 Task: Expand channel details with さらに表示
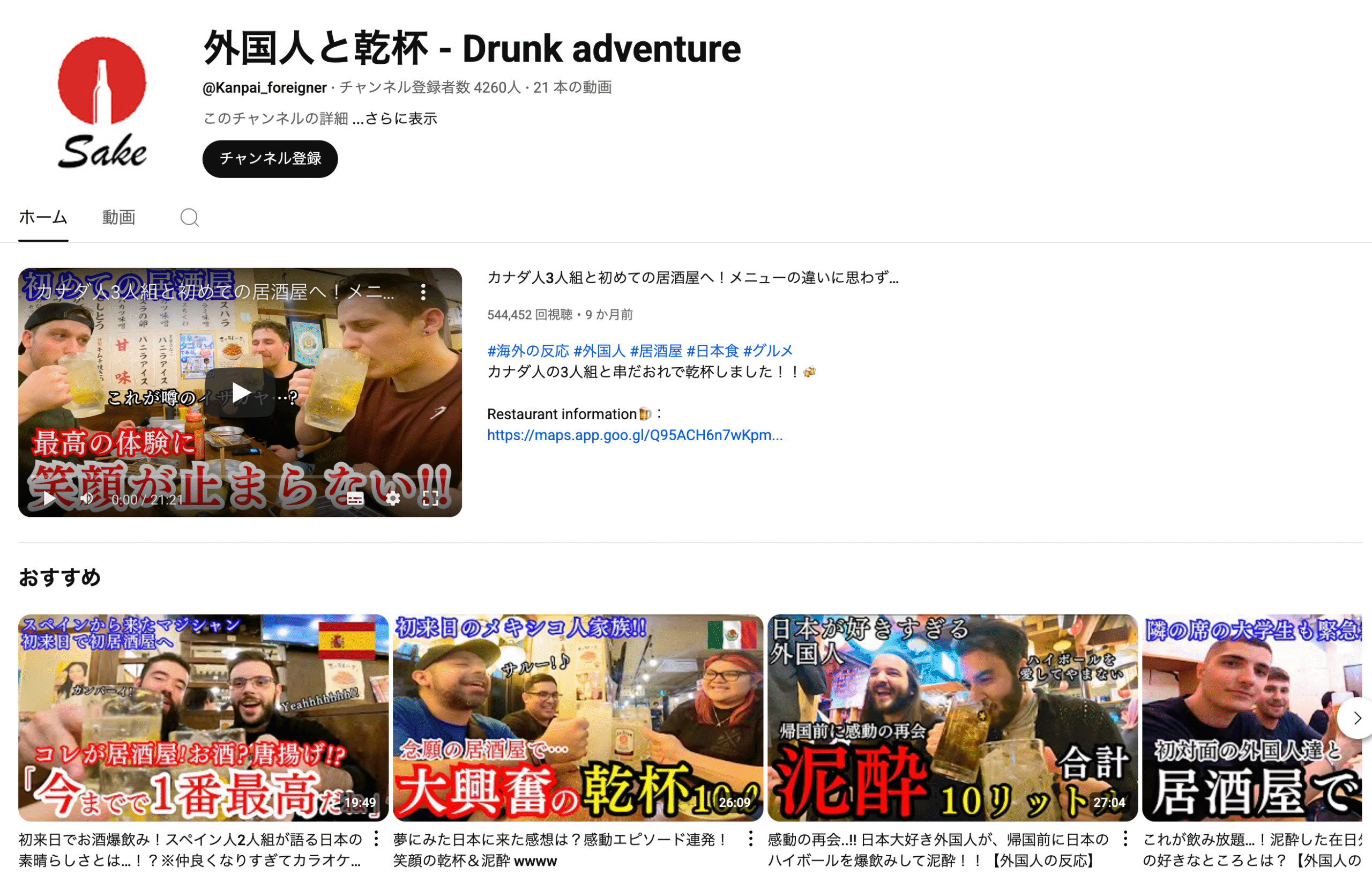pos(400,118)
